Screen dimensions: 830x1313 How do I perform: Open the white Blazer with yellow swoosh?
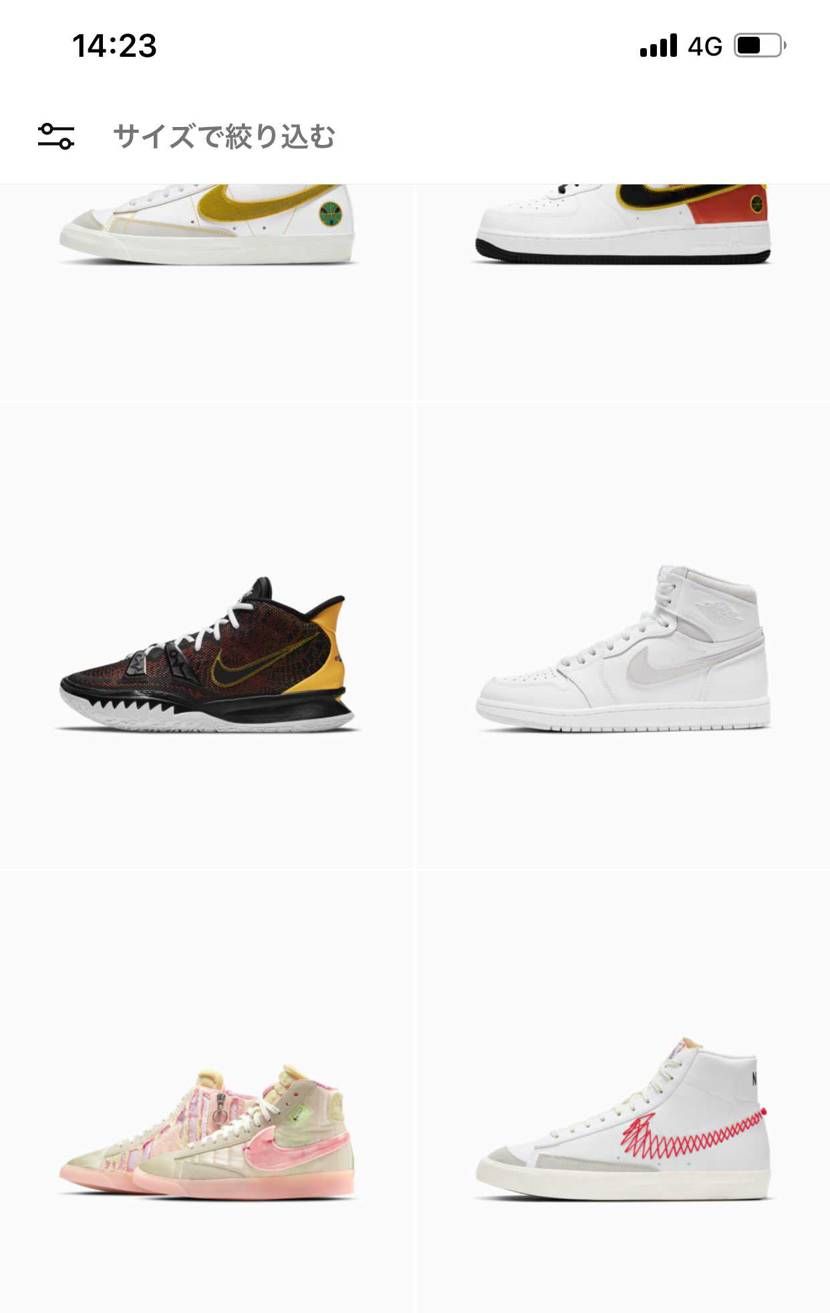click(x=207, y=225)
